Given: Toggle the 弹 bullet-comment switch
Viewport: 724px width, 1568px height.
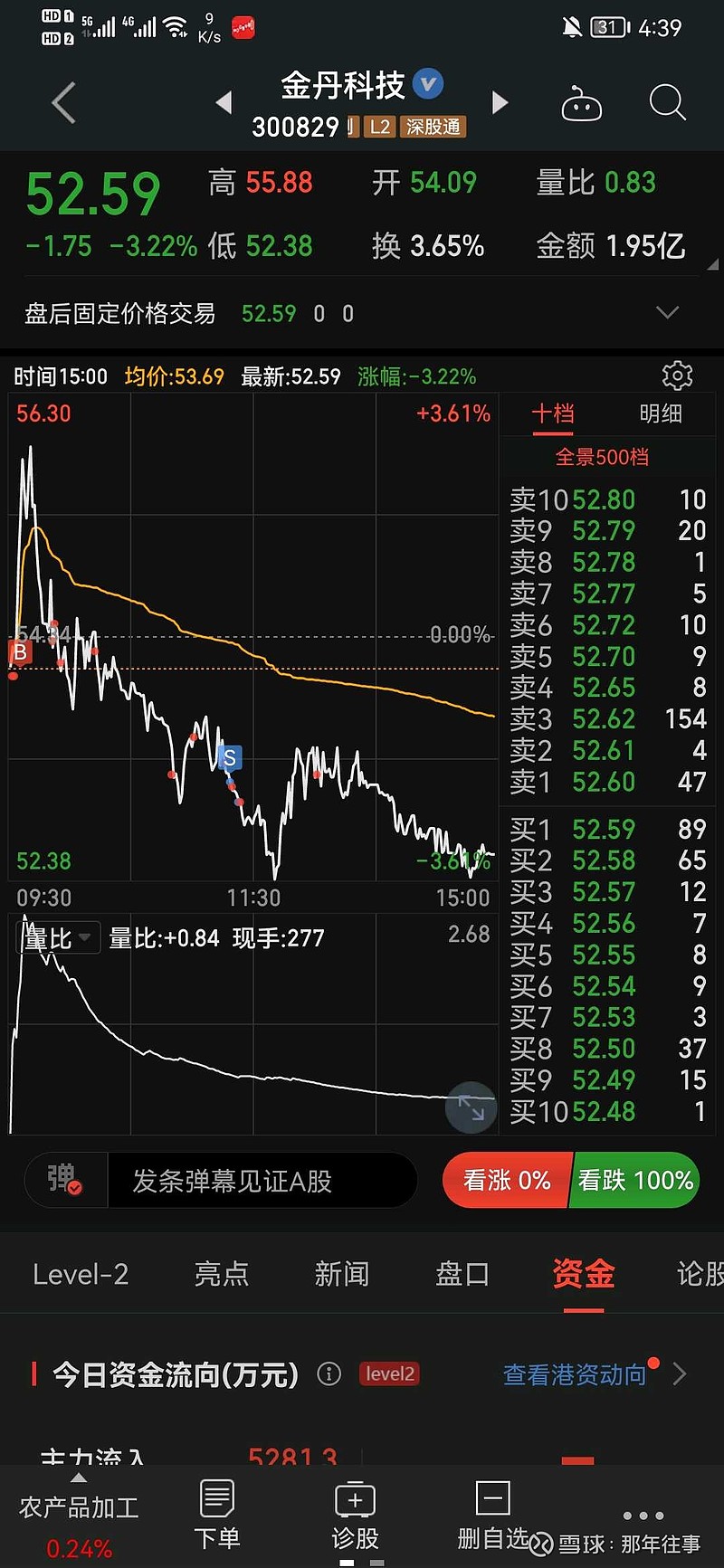Looking at the screenshot, I should pyautogui.click(x=65, y=1180).
